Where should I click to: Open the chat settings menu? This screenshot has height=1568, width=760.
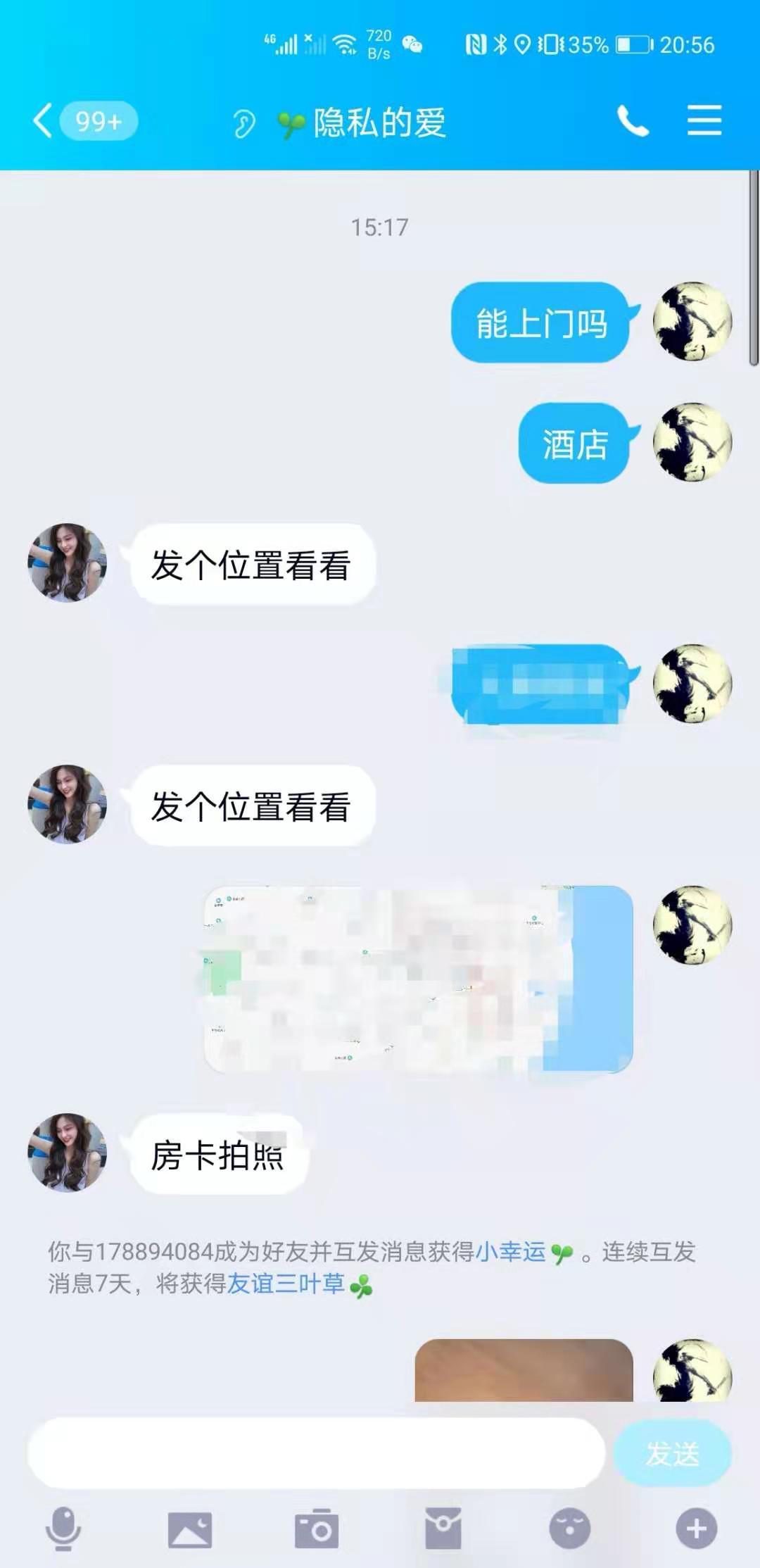tap(704, 121)
